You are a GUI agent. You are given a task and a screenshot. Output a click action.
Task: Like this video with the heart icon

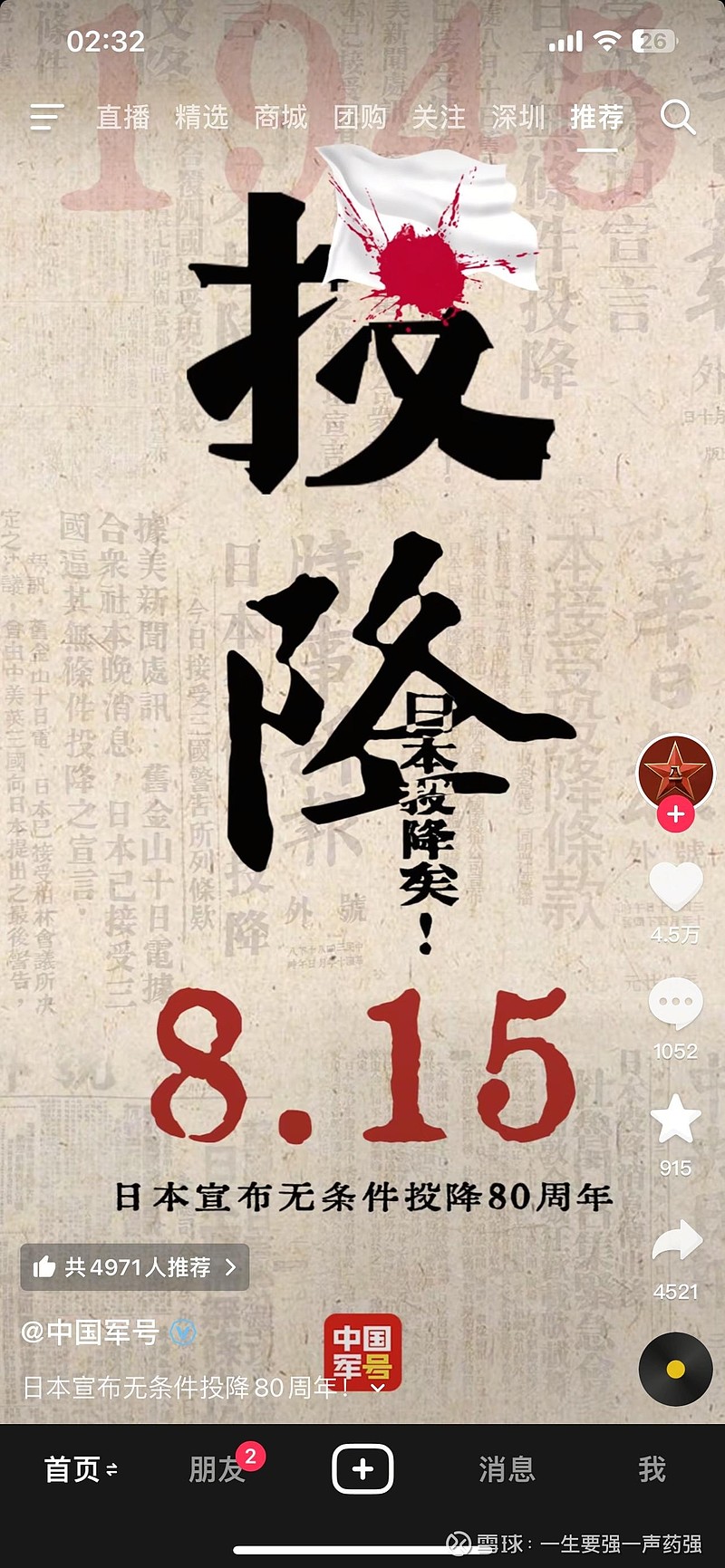(x=676, y=886)
